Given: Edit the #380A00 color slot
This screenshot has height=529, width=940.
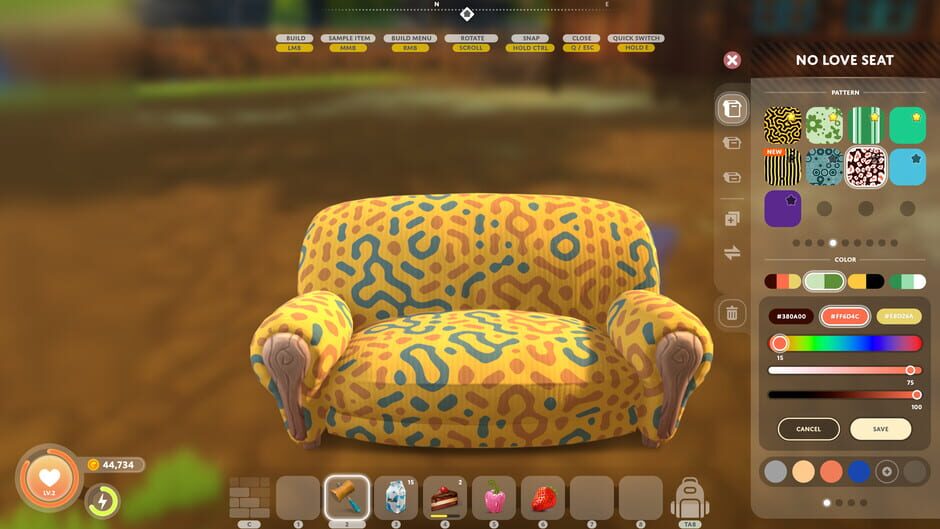Looking at the screenshot, I should point(791,316).
